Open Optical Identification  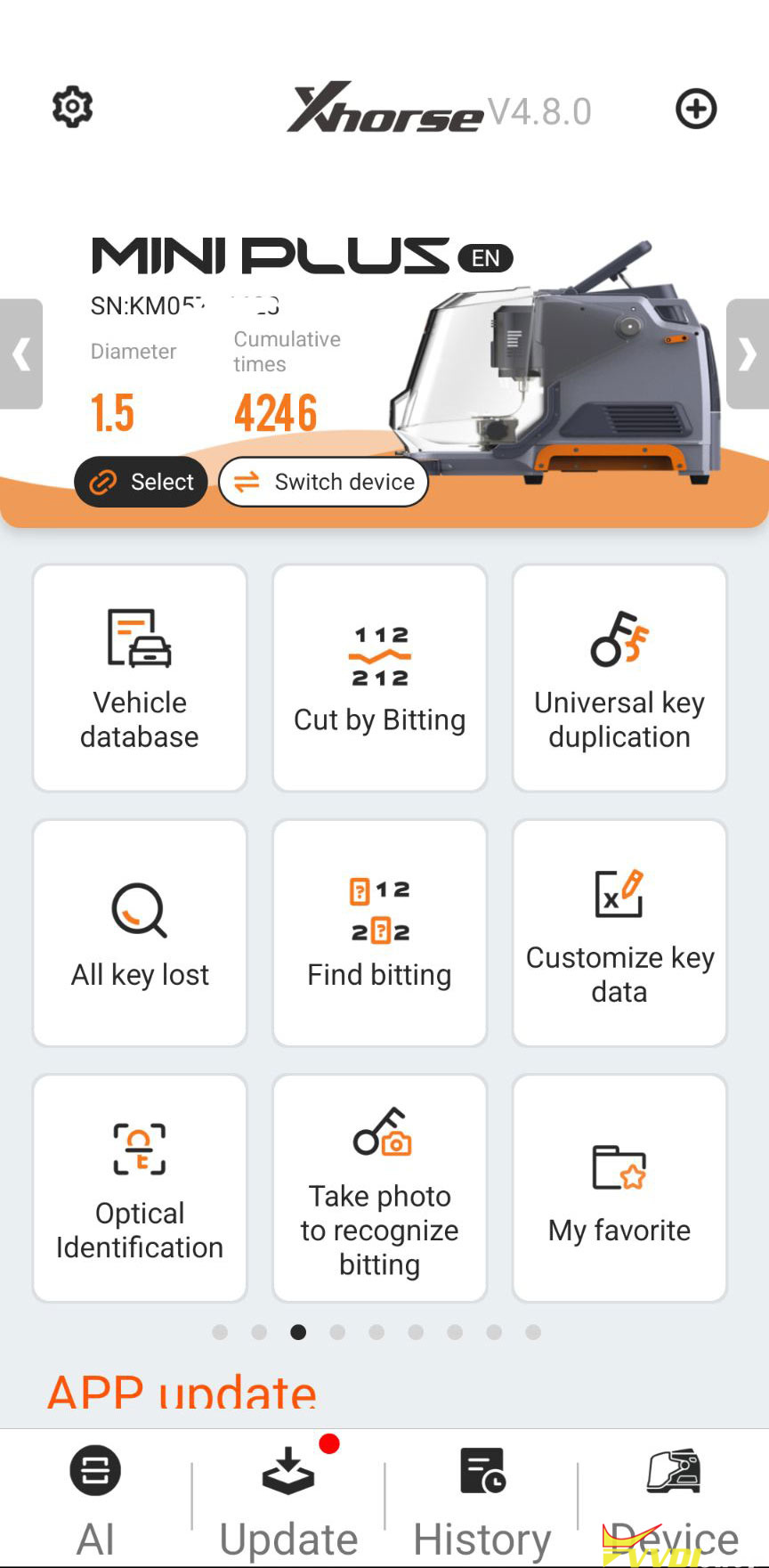[x=140, y=1188]
